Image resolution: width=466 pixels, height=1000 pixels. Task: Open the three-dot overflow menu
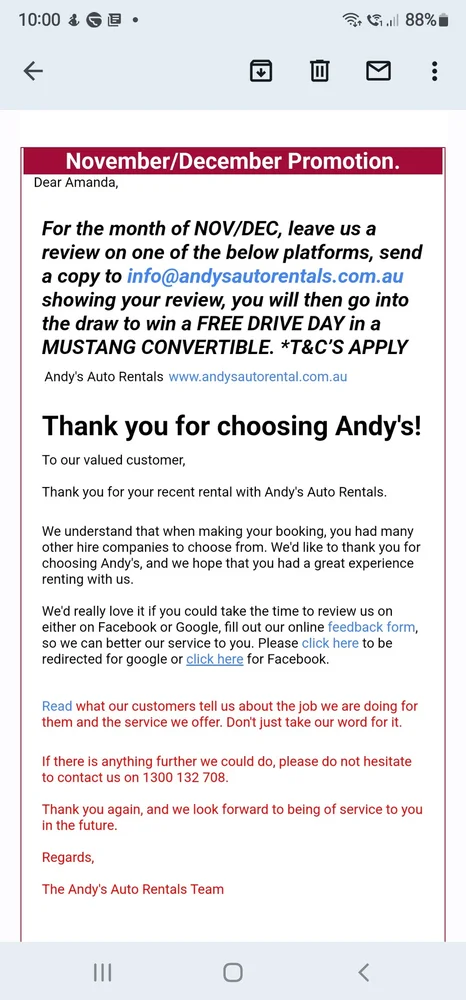click(434, 71)
